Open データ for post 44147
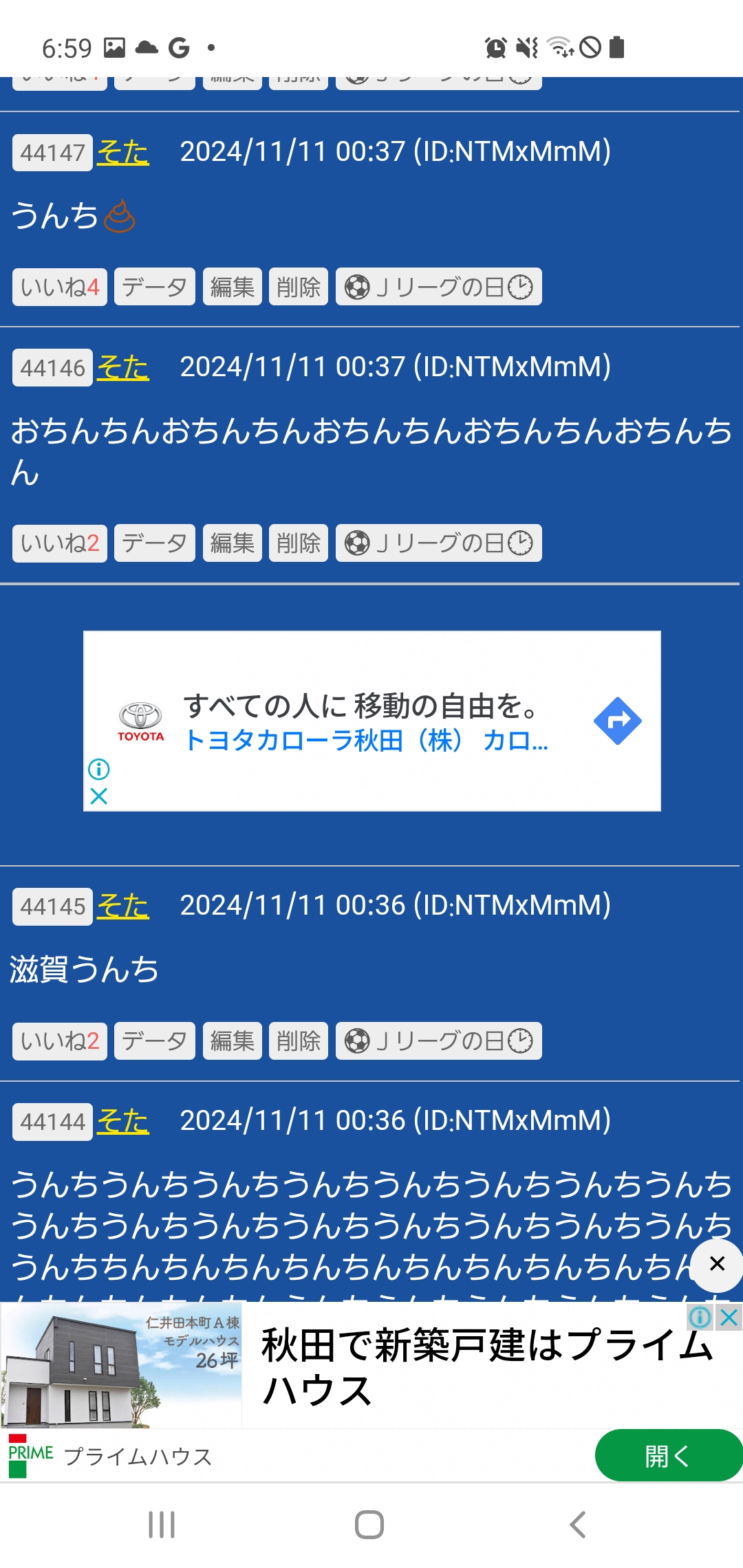Screen dimensions: 743x1568 (x=155, y=287)
